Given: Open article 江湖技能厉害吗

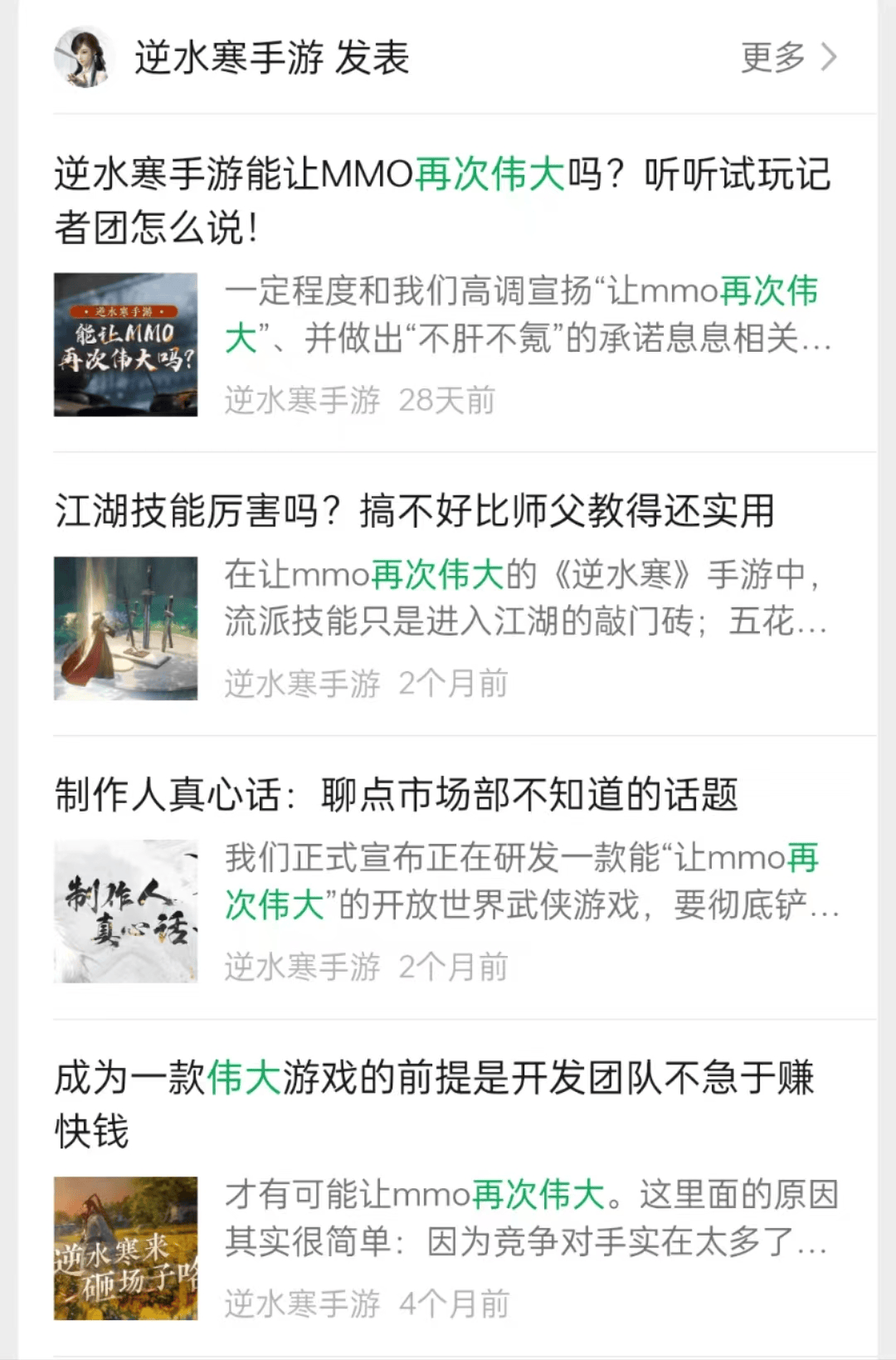Looking at the screenshot, I should pyautogui.click(x=415, y=510).
